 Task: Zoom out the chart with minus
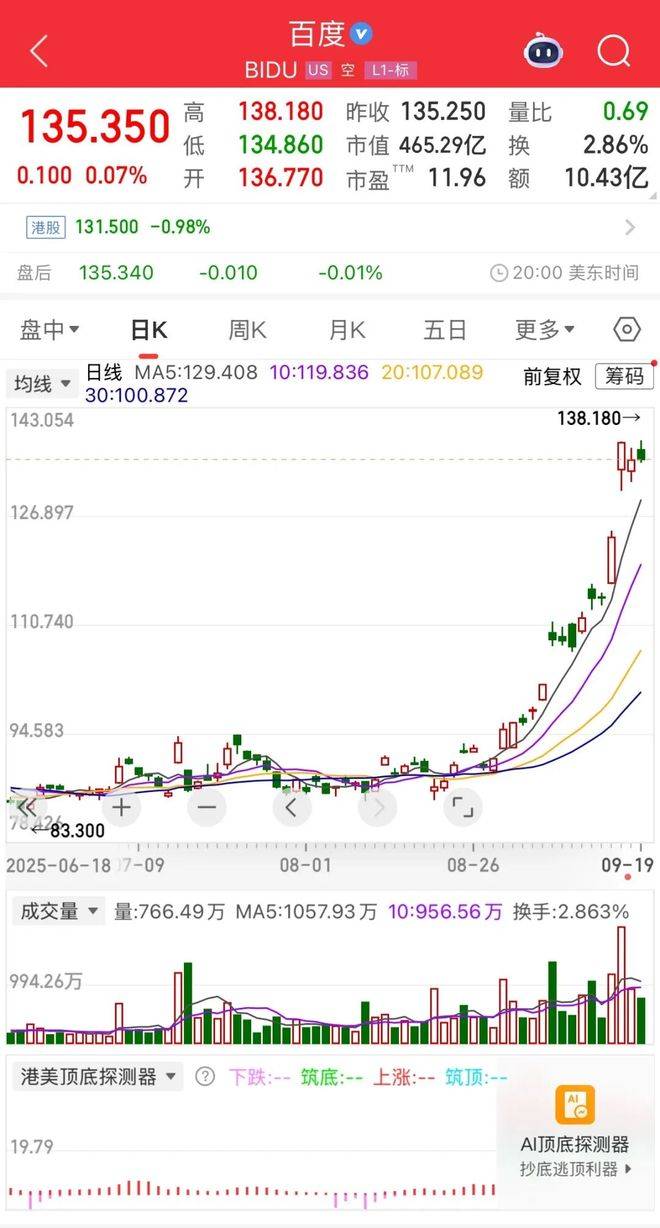click(206, 807)
